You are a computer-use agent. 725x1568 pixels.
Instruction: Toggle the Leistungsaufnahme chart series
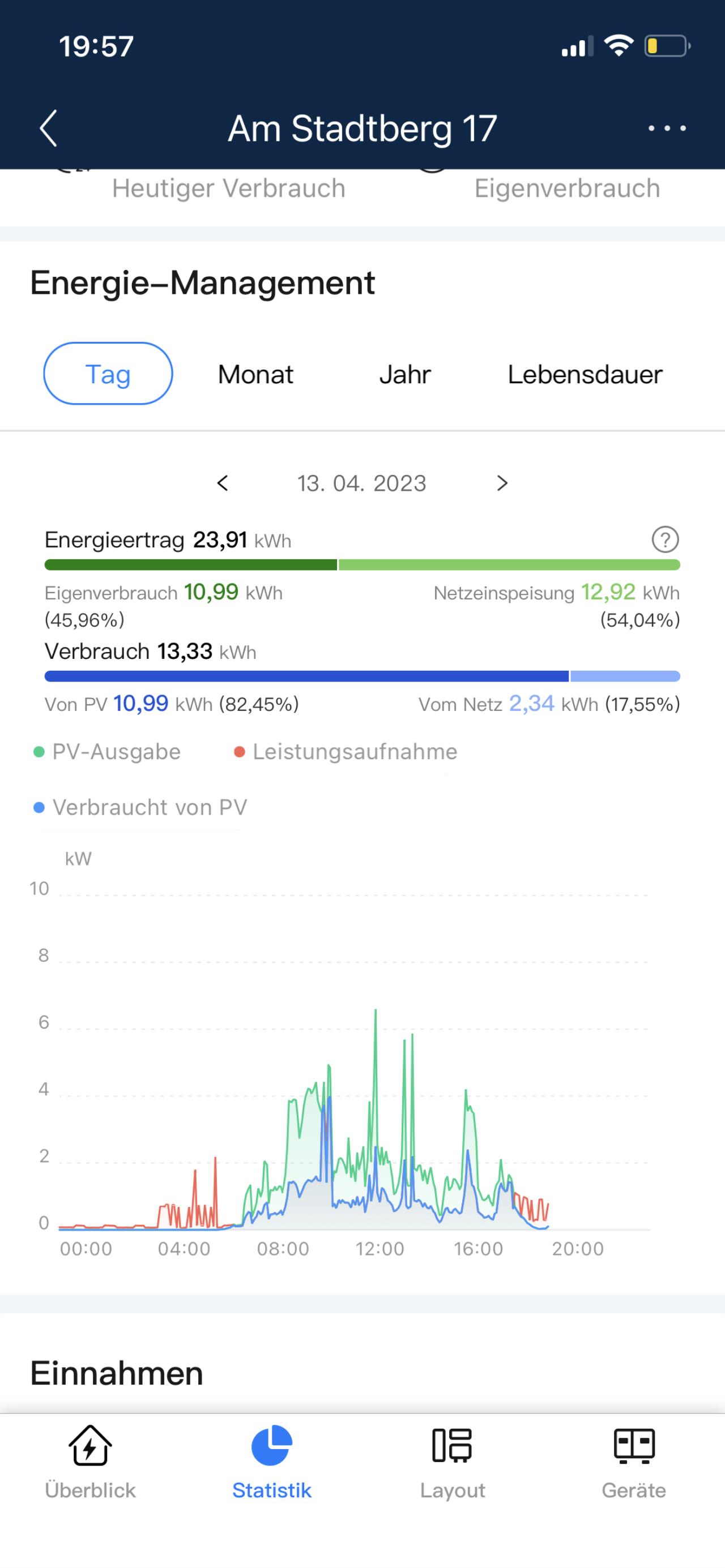coord(346,752)
